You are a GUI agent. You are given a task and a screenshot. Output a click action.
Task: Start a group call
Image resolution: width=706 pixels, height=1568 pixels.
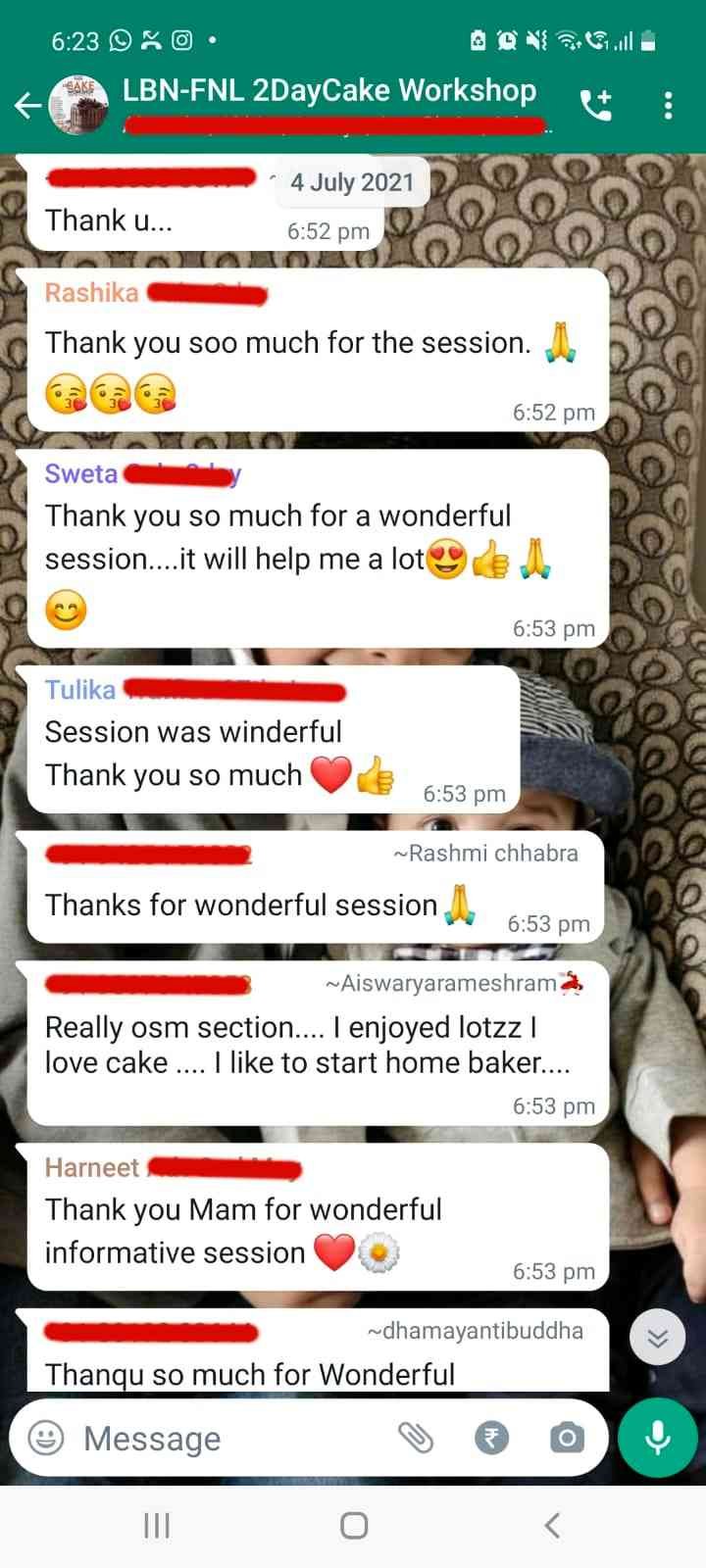pos(595,105)
